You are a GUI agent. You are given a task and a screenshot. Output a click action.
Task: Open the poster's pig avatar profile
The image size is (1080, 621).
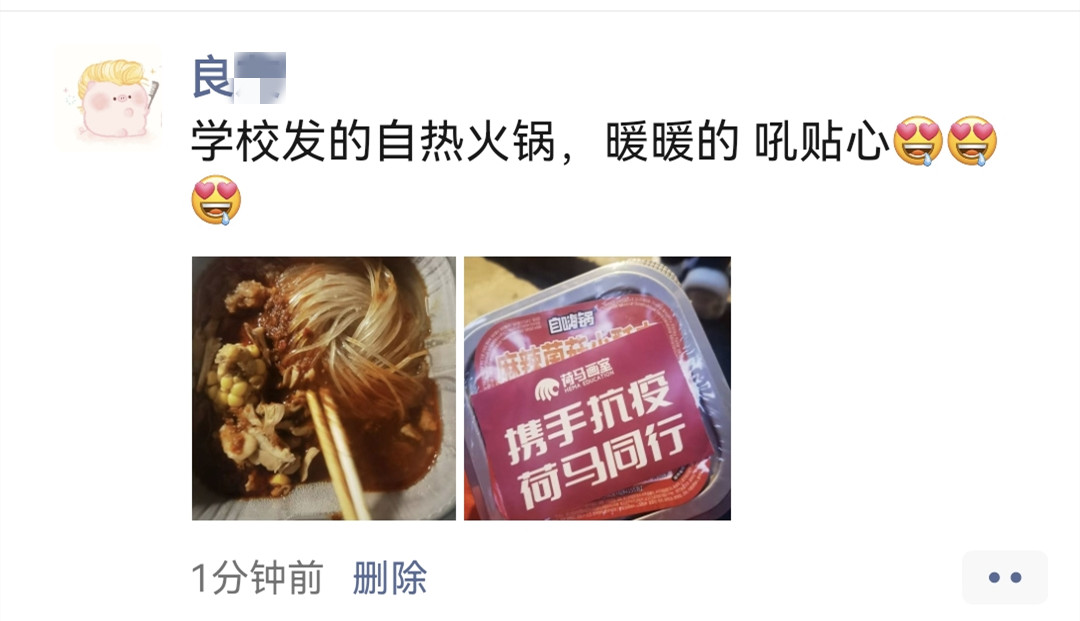[x=106, y=97]
